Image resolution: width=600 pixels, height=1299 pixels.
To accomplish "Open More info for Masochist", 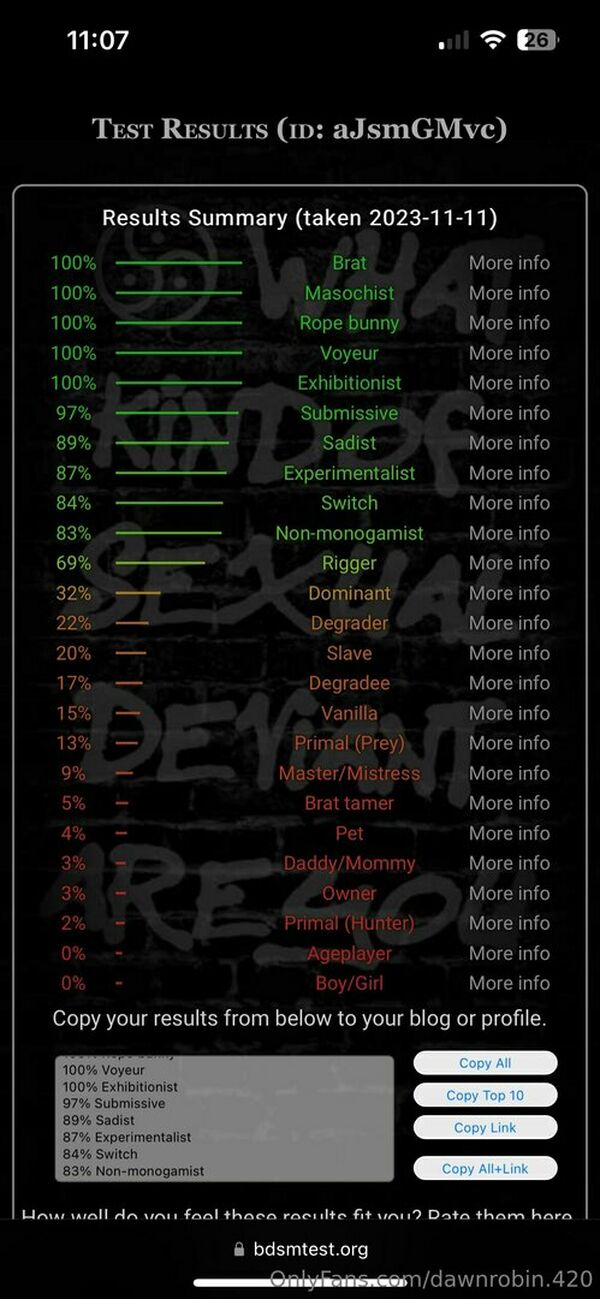I will tap(509, 293).
